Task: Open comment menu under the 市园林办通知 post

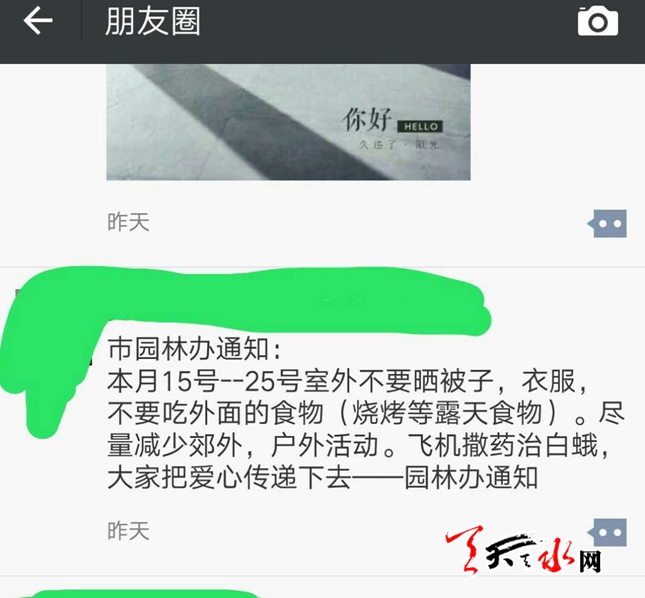Action: pos(609,532)
